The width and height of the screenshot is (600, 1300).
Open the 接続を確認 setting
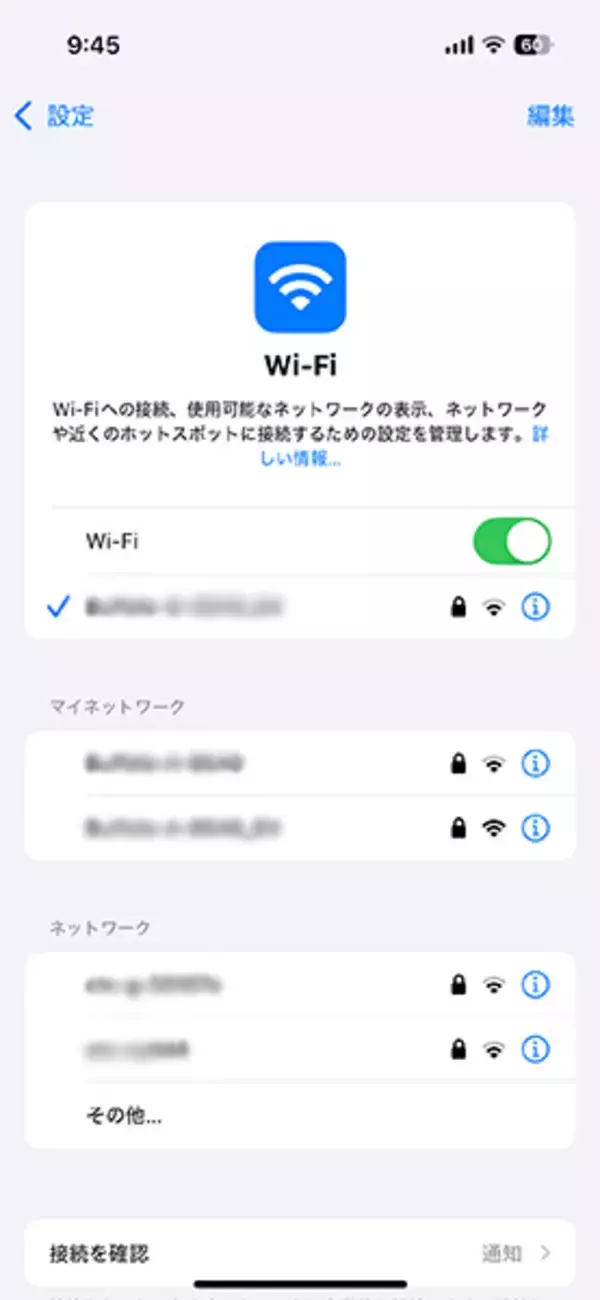(299, 1252)
